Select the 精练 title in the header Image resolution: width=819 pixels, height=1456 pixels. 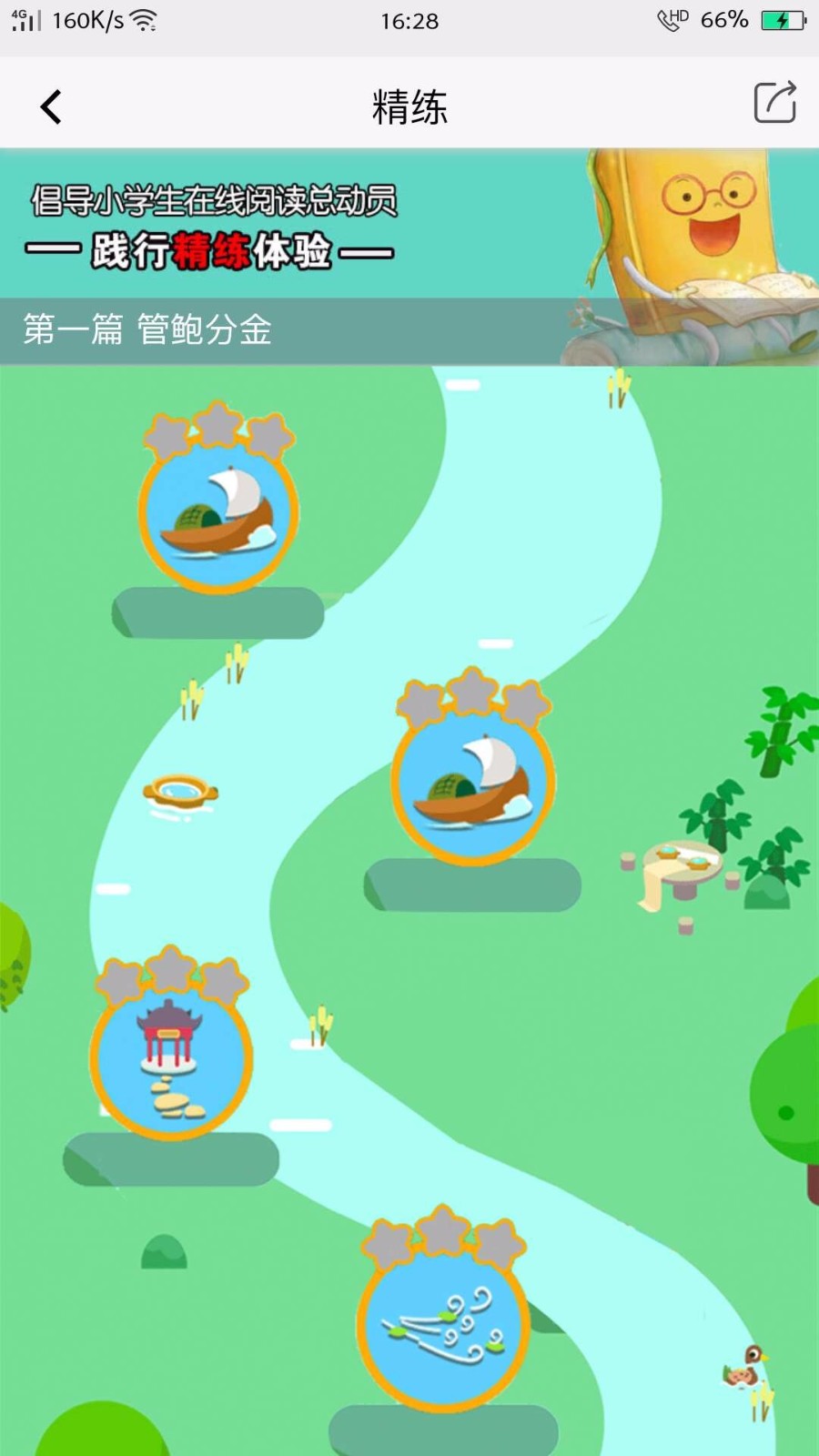409,105
